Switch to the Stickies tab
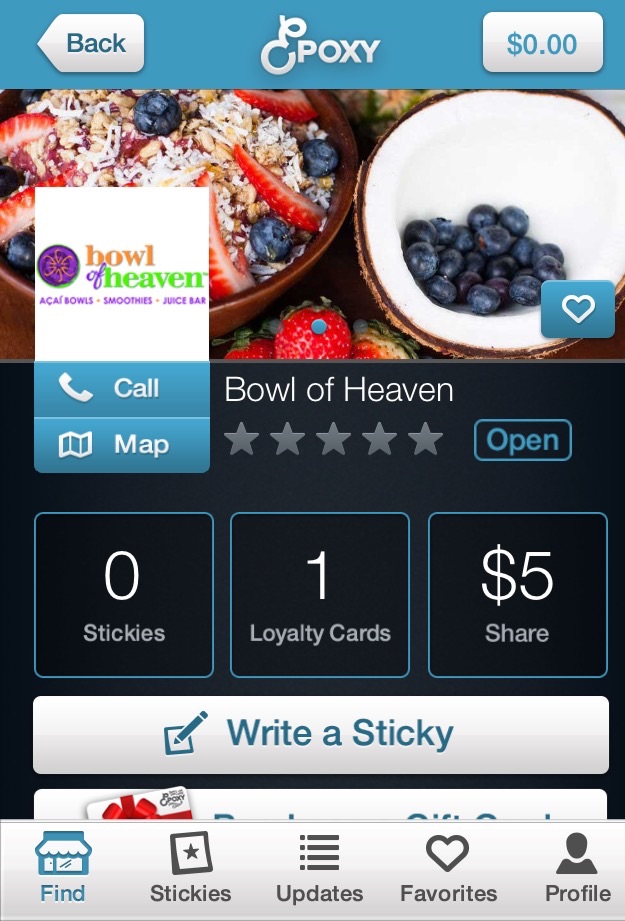The height and width of the screenshot is (921, 625). point(190,868)
